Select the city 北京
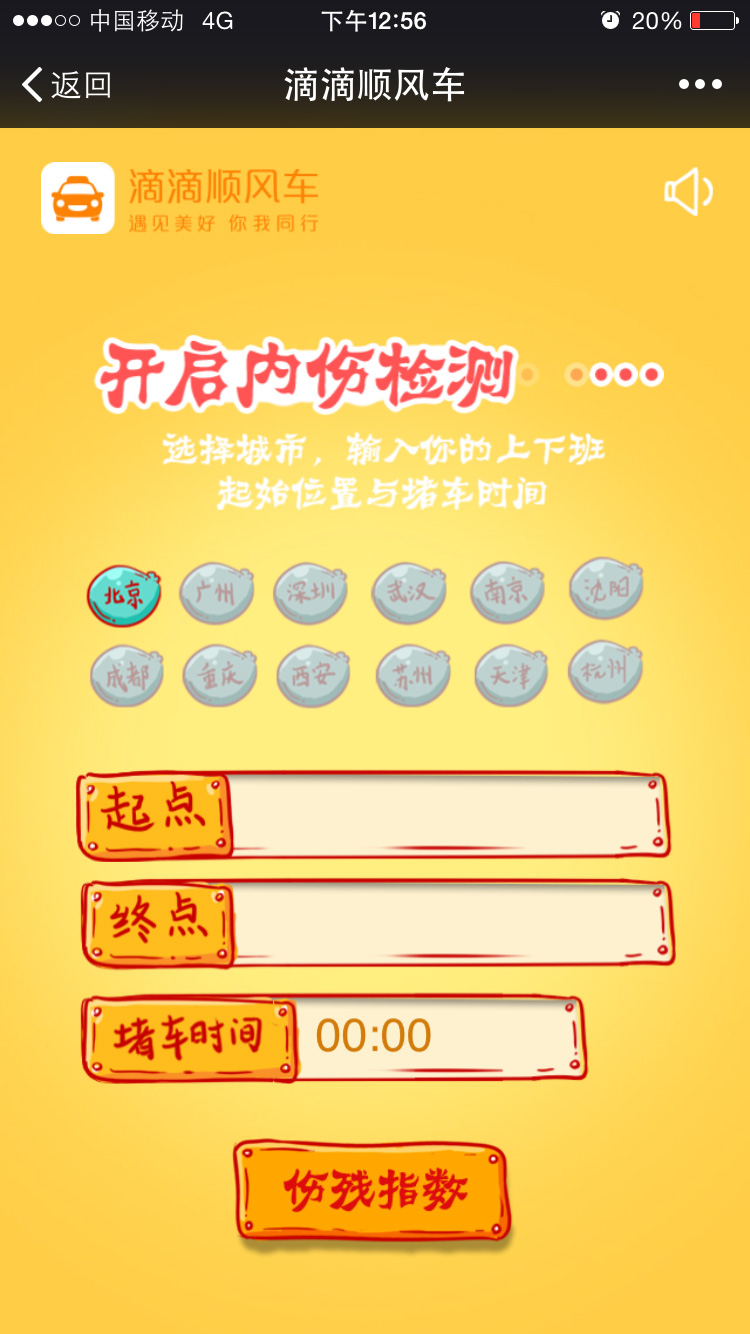 124,595
